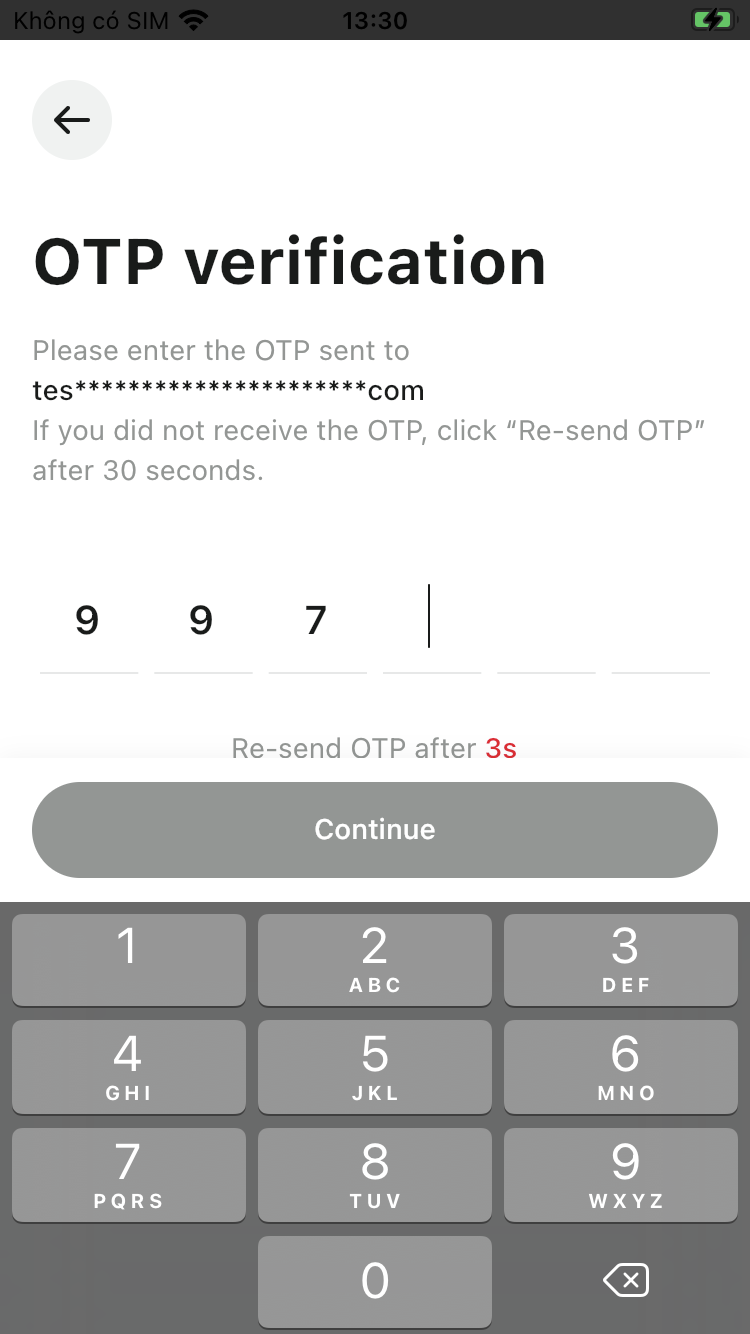The height and width of the screenshot is (1334, 750).
Task: Type digit 5 on the keypad
Action: pos(375,1066)
